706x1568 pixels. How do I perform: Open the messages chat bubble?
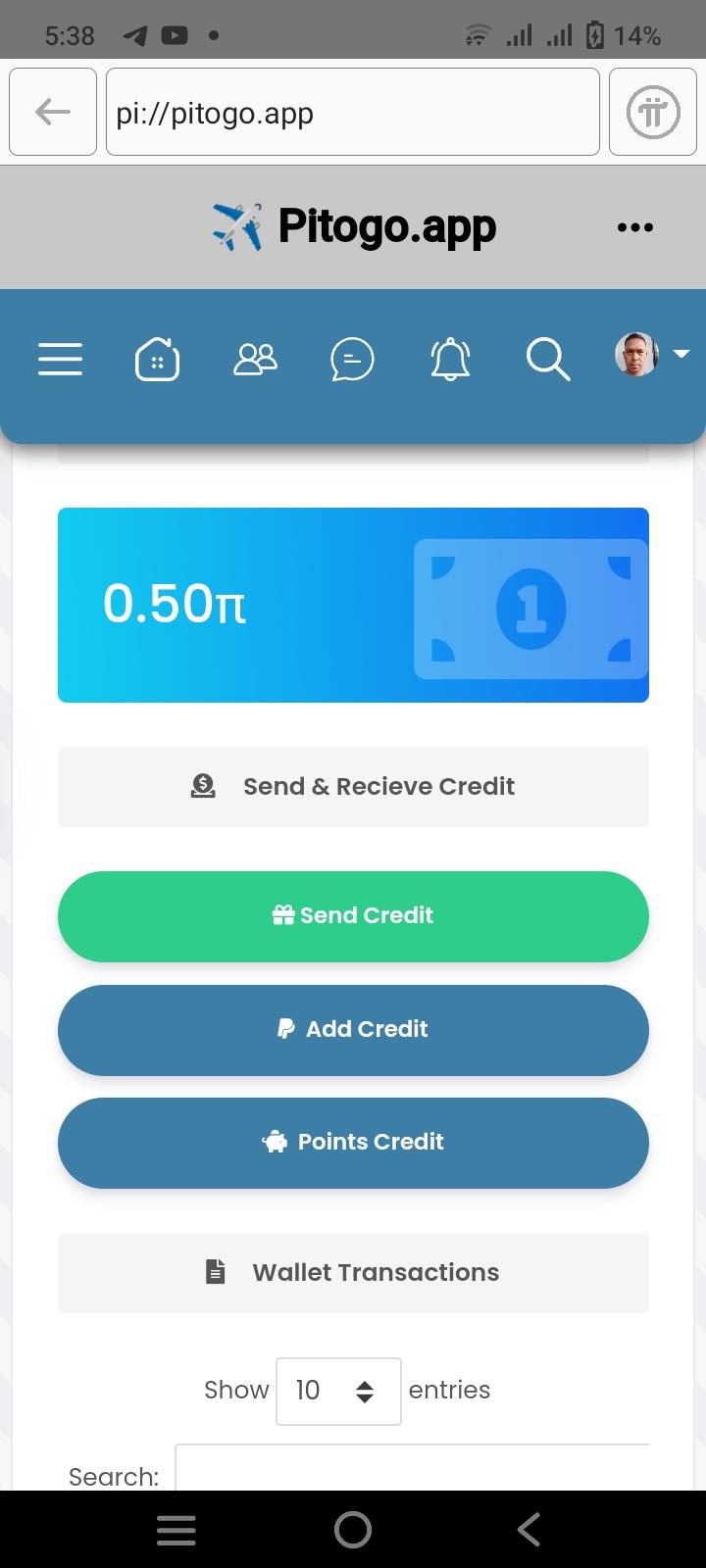point(352,360)
